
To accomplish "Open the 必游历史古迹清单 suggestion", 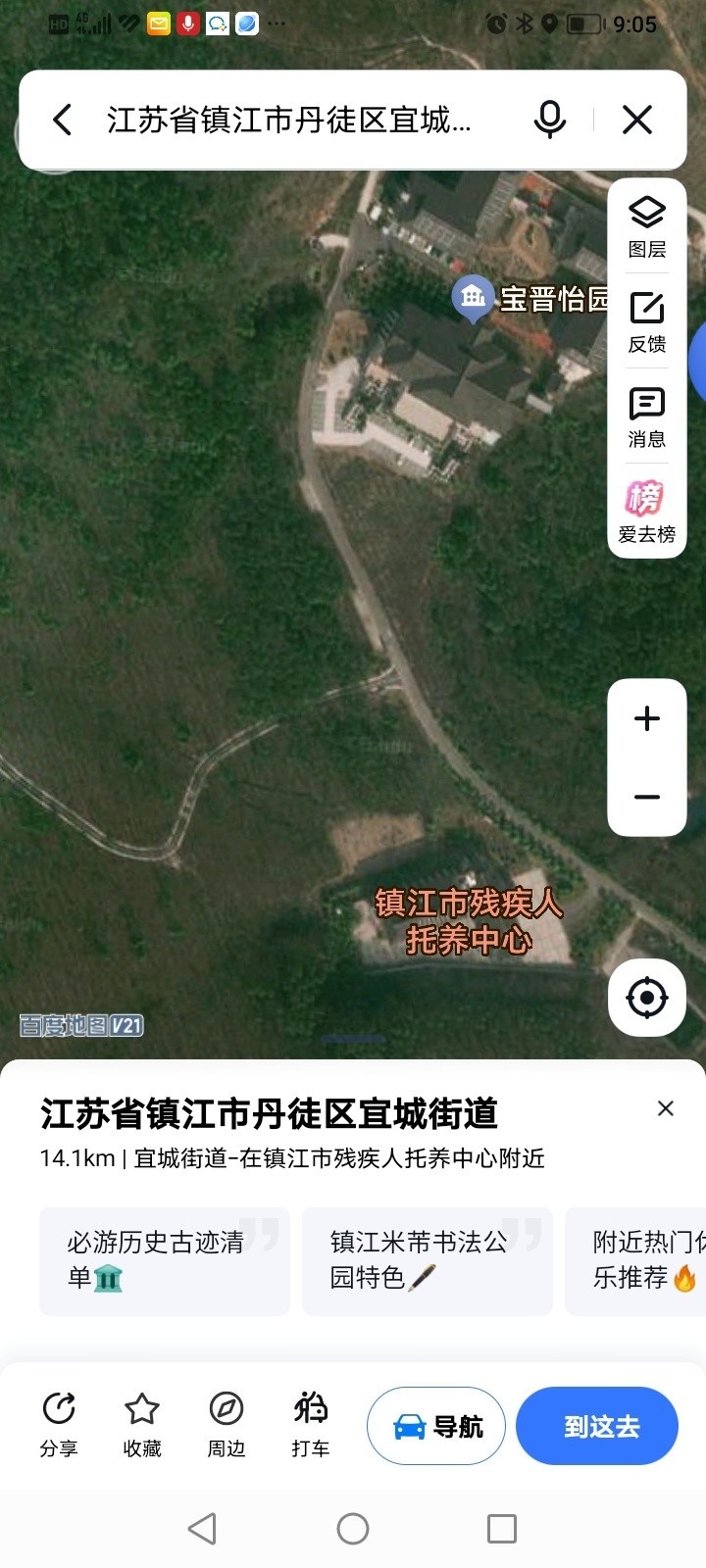I will click(164, 1260).
